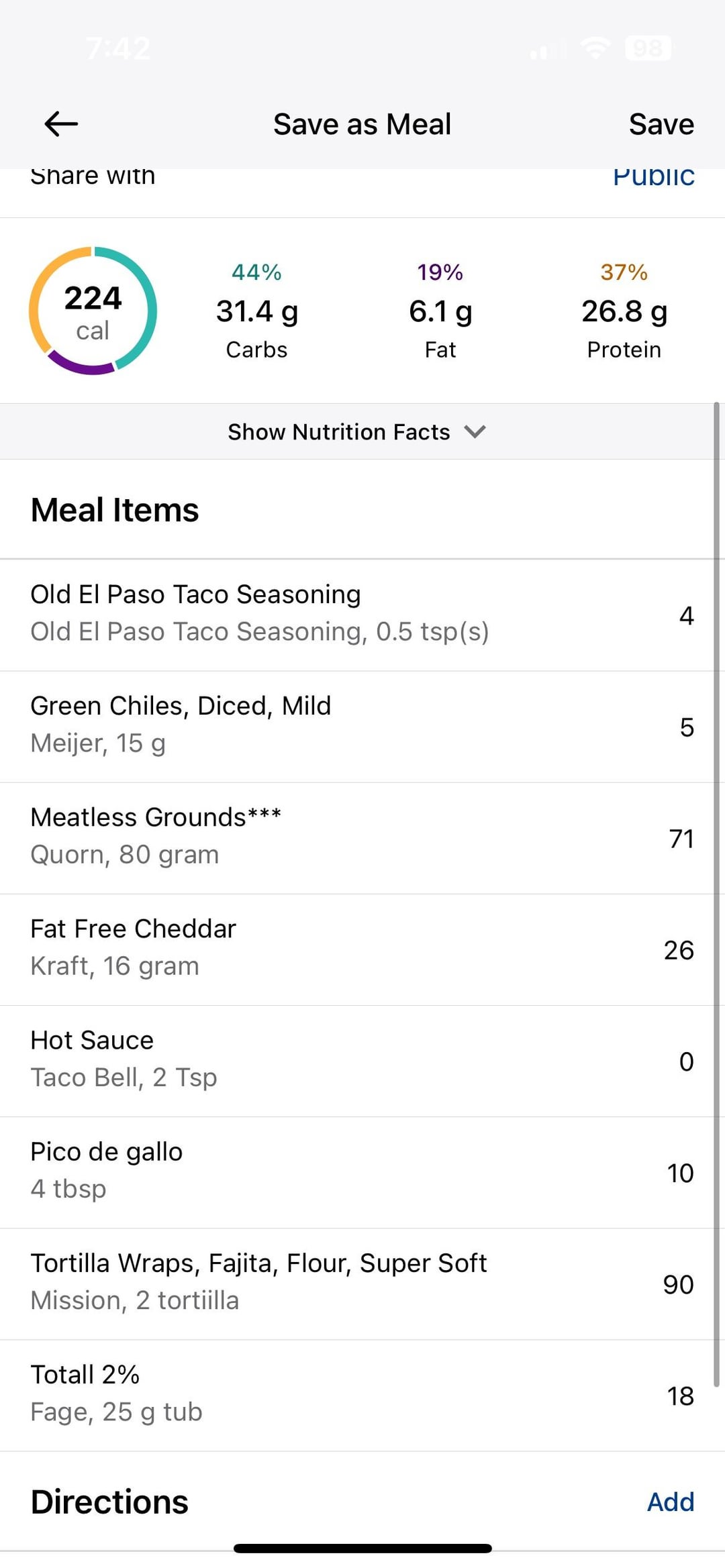
Task: Go back using the arrow icon
Action: (61, 124)
